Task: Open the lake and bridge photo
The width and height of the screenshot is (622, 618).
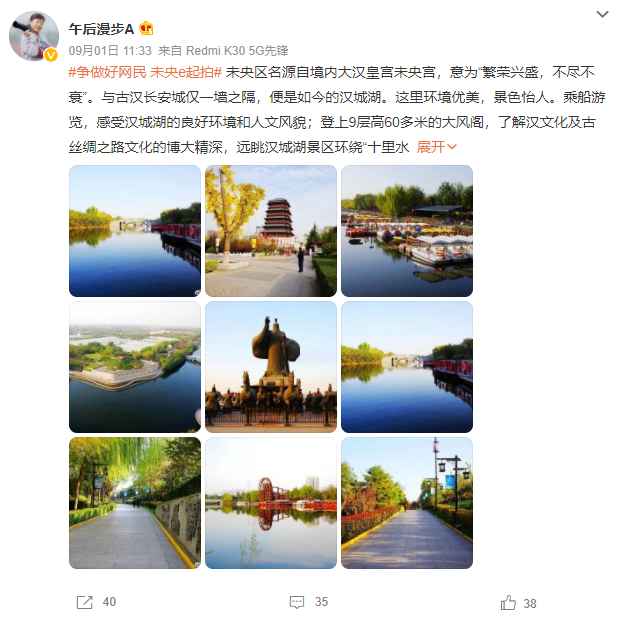Action: (135, 231)
